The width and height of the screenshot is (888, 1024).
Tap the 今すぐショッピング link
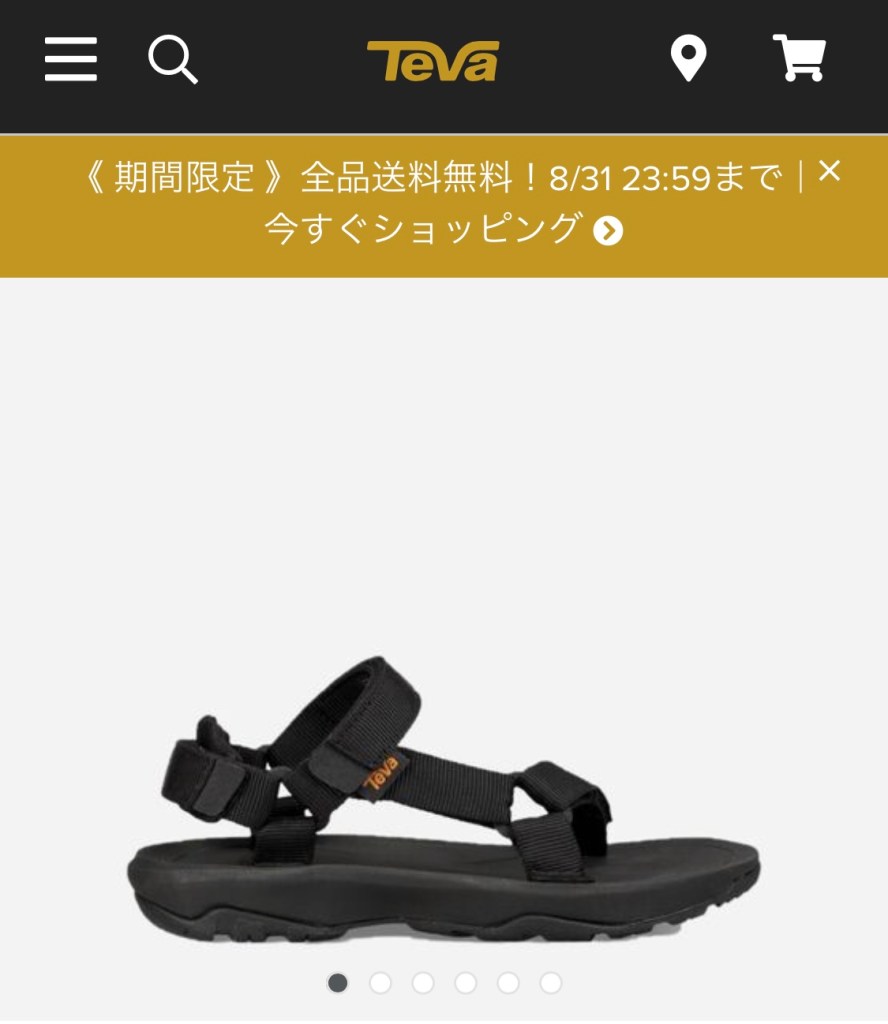click(x=443, y=229)
